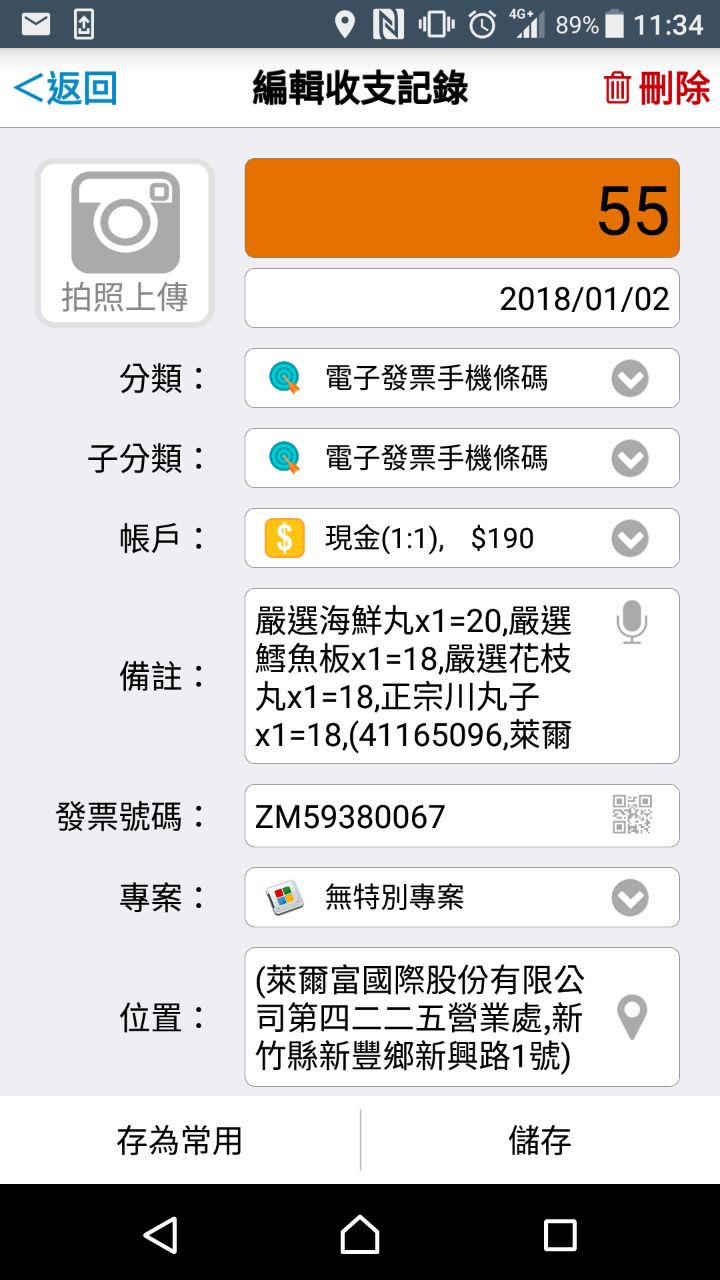Go to the Android home screen

point(360,1235)
